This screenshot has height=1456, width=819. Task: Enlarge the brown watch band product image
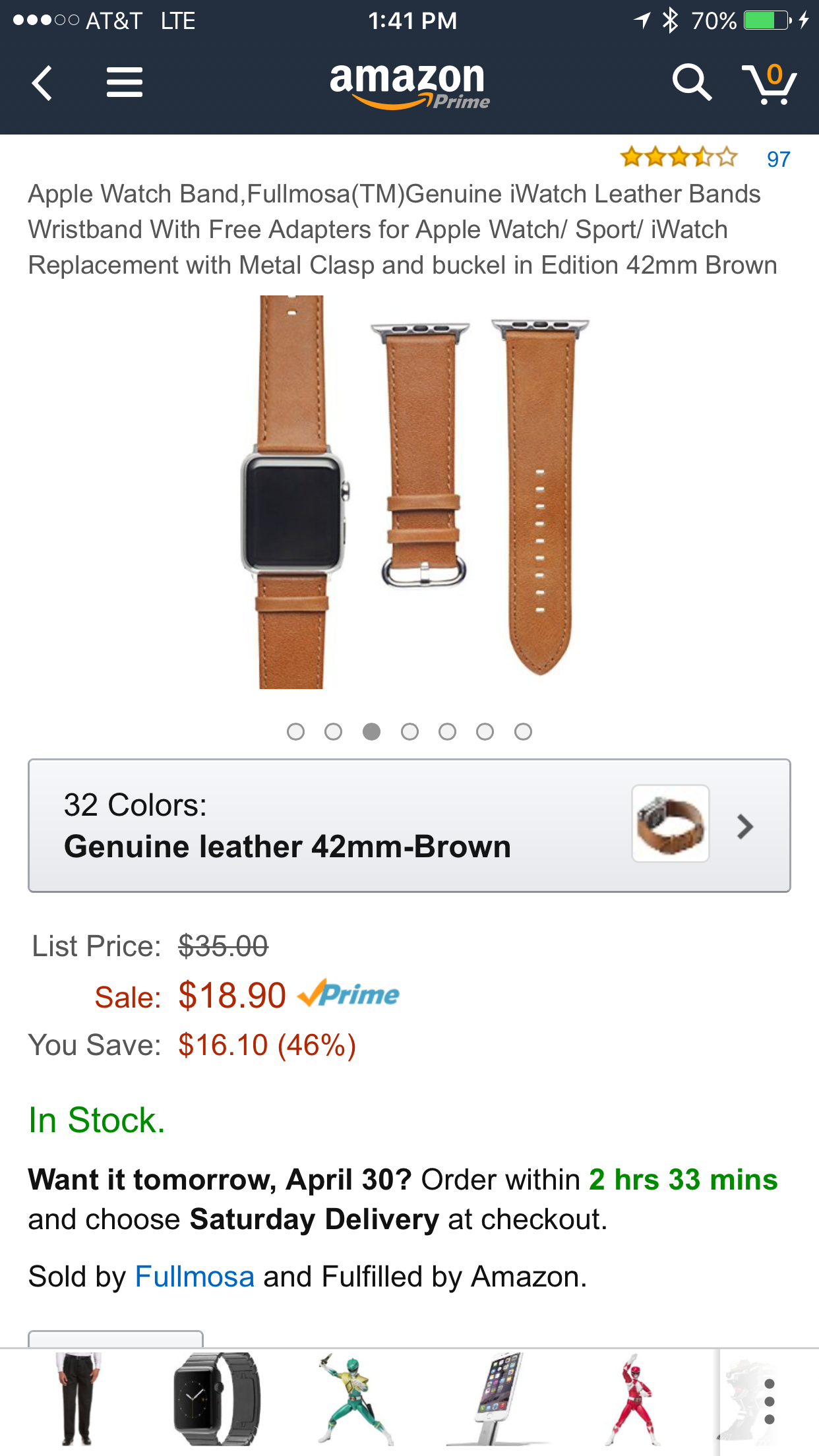414,492
